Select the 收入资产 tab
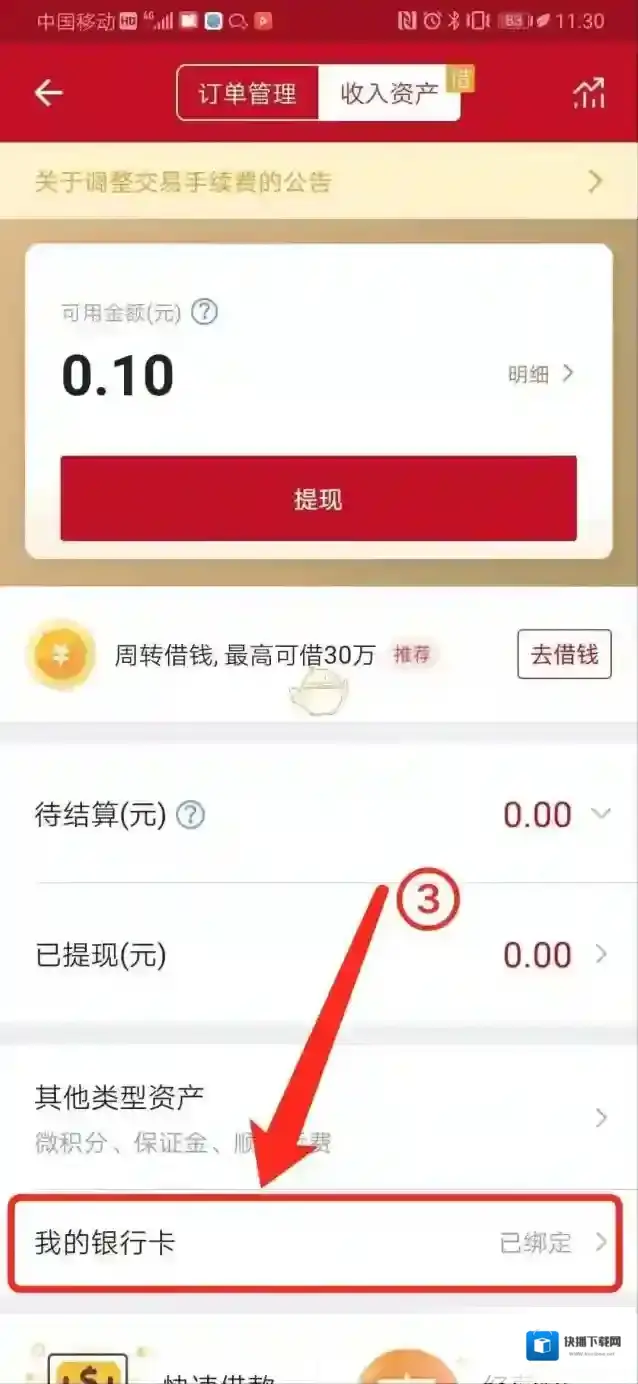The image size is (638, 1384). [389, 94]
